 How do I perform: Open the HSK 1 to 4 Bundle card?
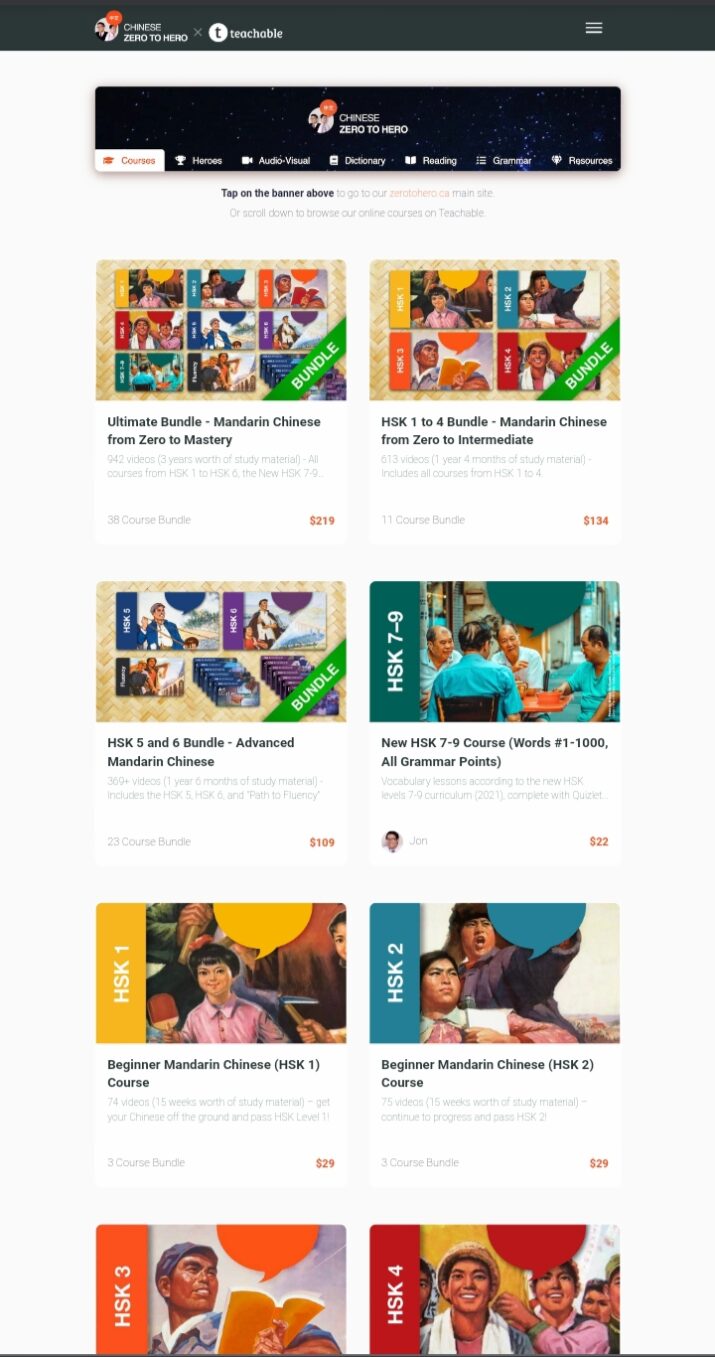click(494, 430)
